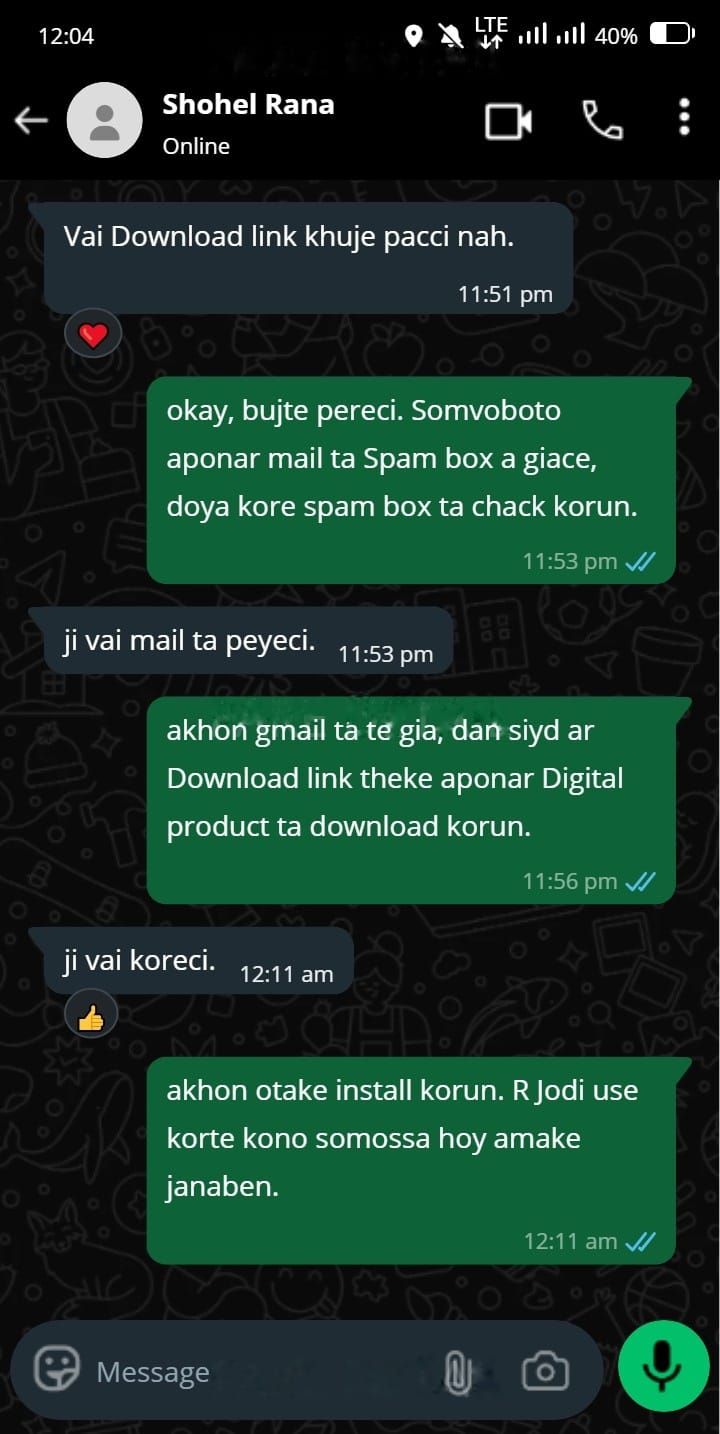
Task: Tap the green microphone voice message button
Action: click(x=663, y=1365)
